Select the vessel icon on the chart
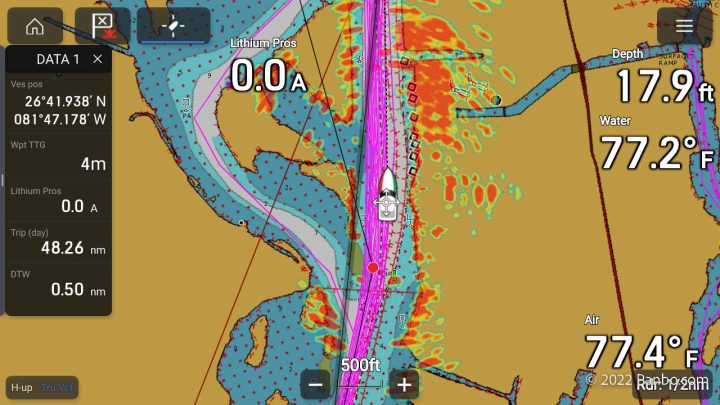 [x=388, y=190]
